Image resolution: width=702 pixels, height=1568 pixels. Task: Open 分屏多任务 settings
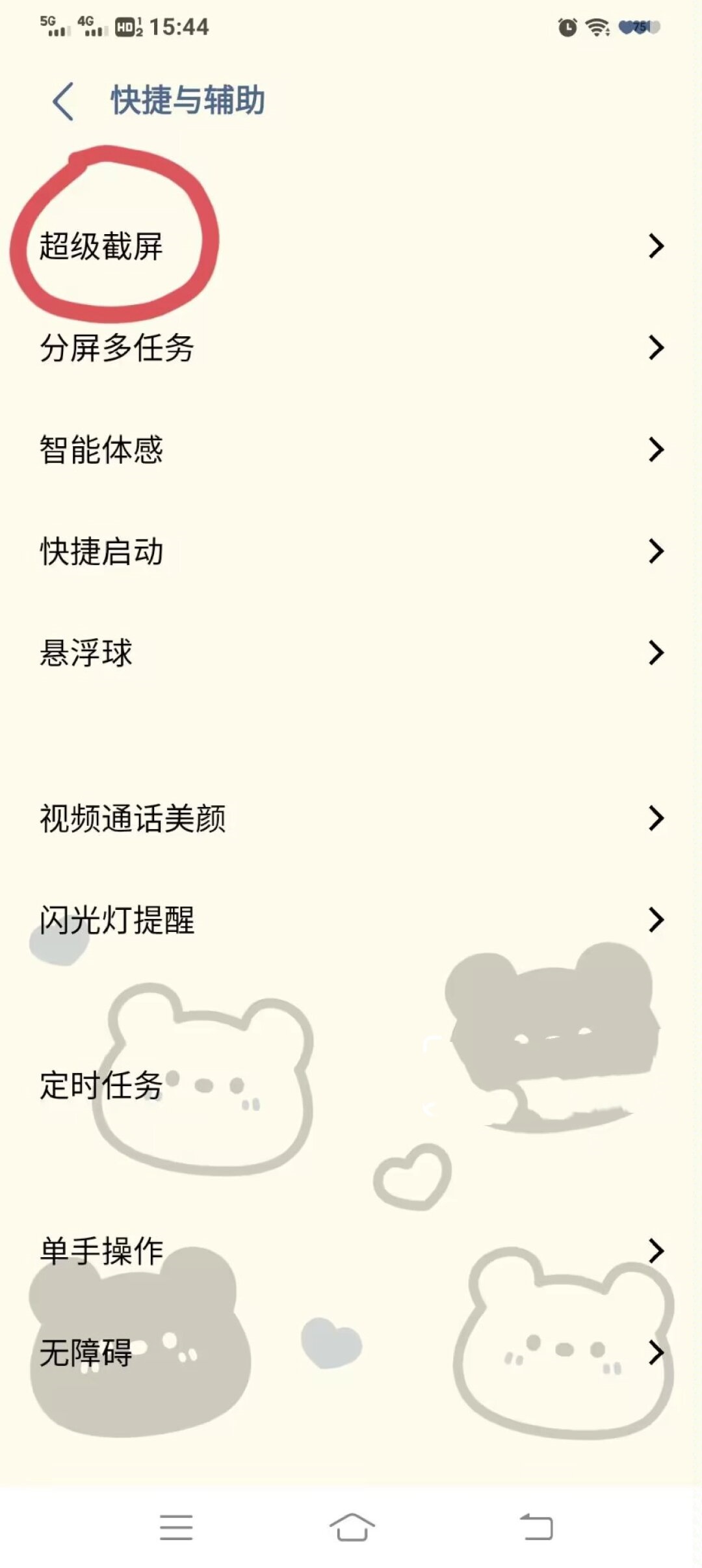(x=351, y=348)
